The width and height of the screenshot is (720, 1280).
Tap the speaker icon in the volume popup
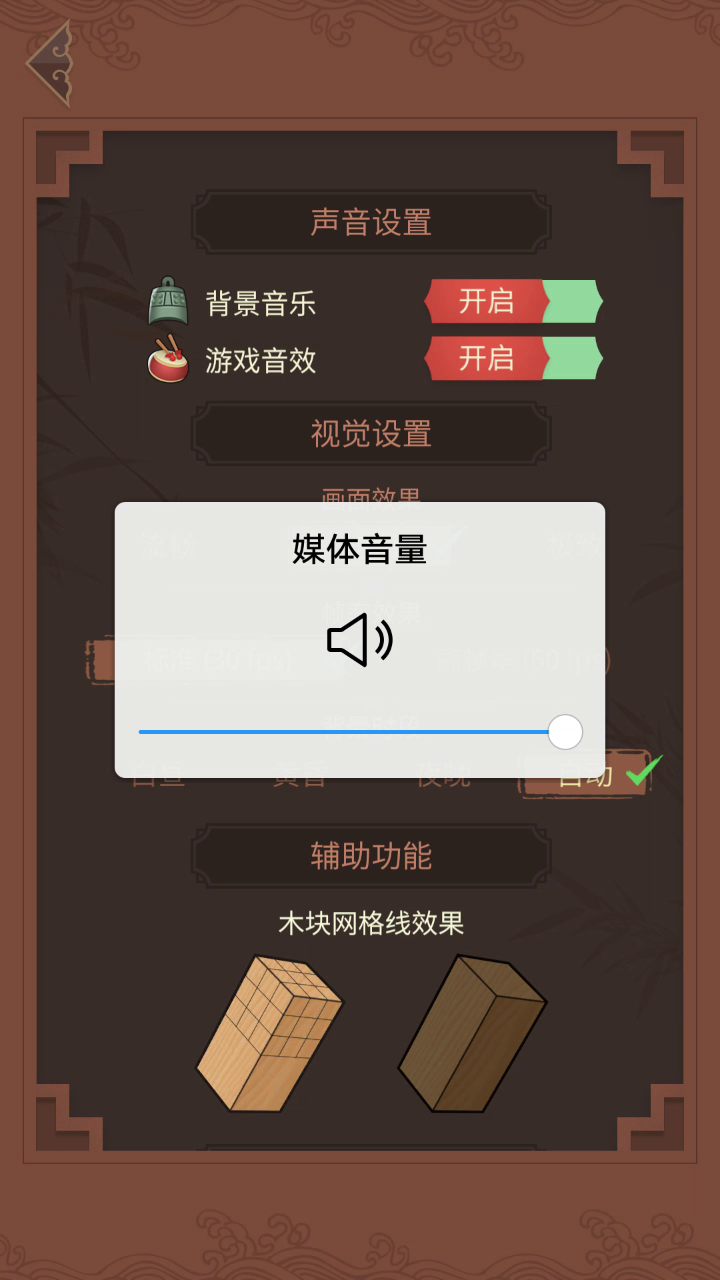click(360, 640)
